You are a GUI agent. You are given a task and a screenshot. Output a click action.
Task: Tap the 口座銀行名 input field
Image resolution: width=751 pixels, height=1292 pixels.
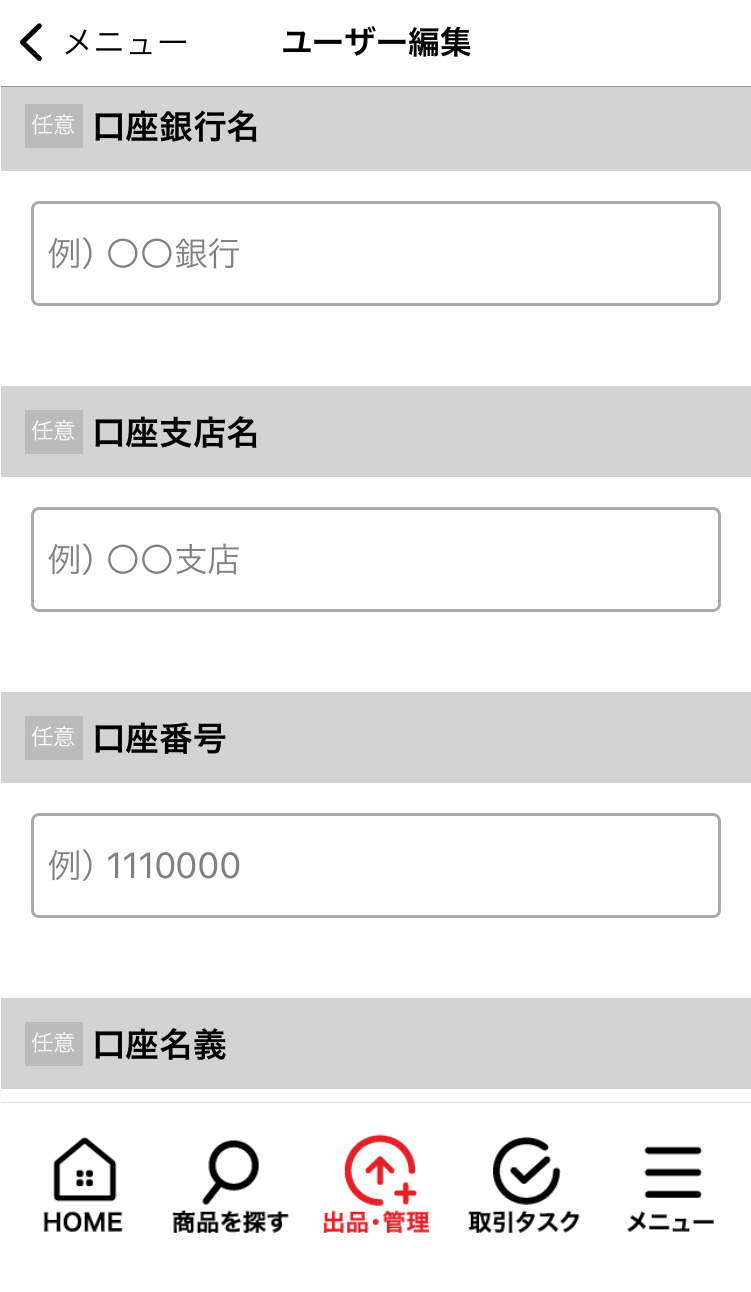[376, 254]
